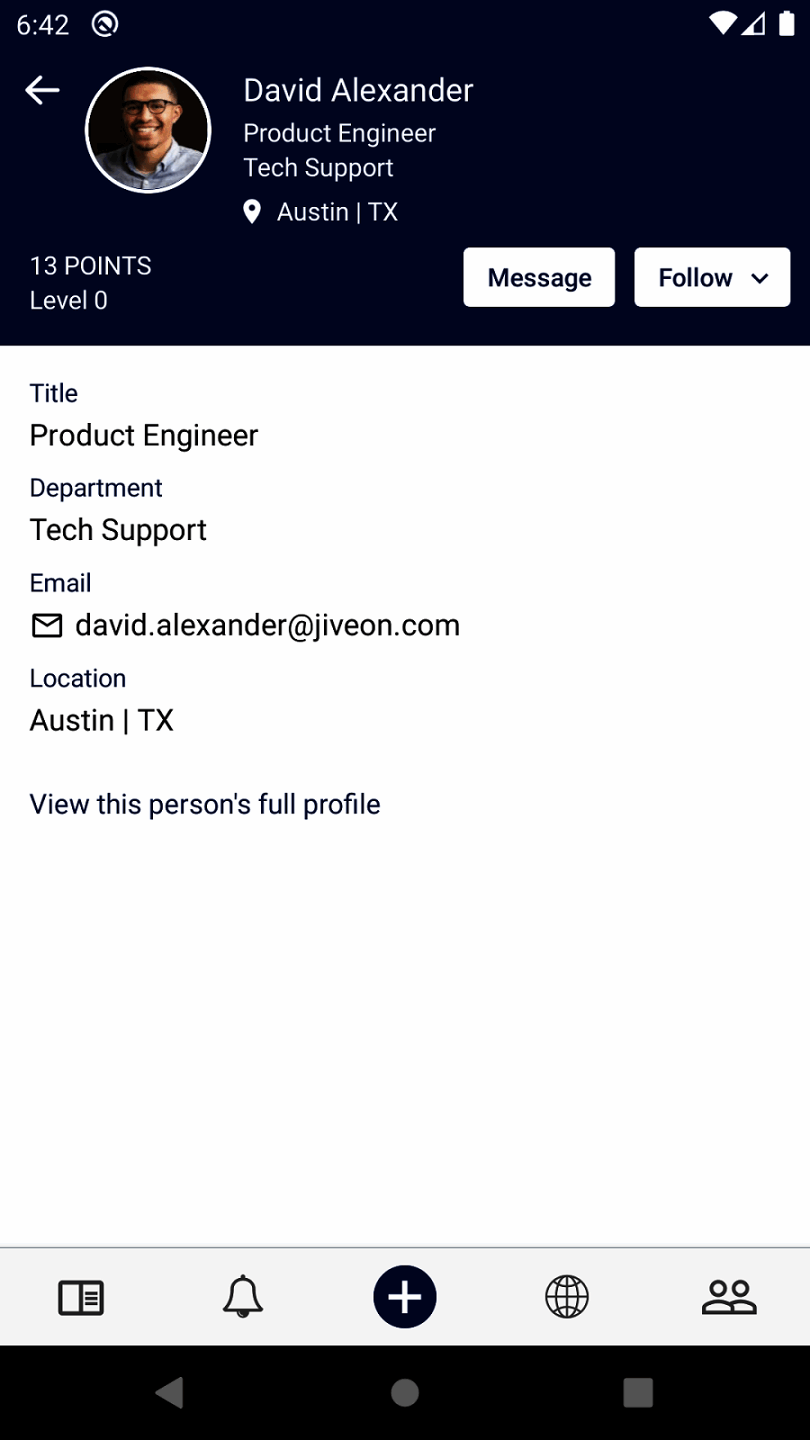Create new content with plus button
The height and width of the screenshot is (1440, 810).
tap(405, 1297)
